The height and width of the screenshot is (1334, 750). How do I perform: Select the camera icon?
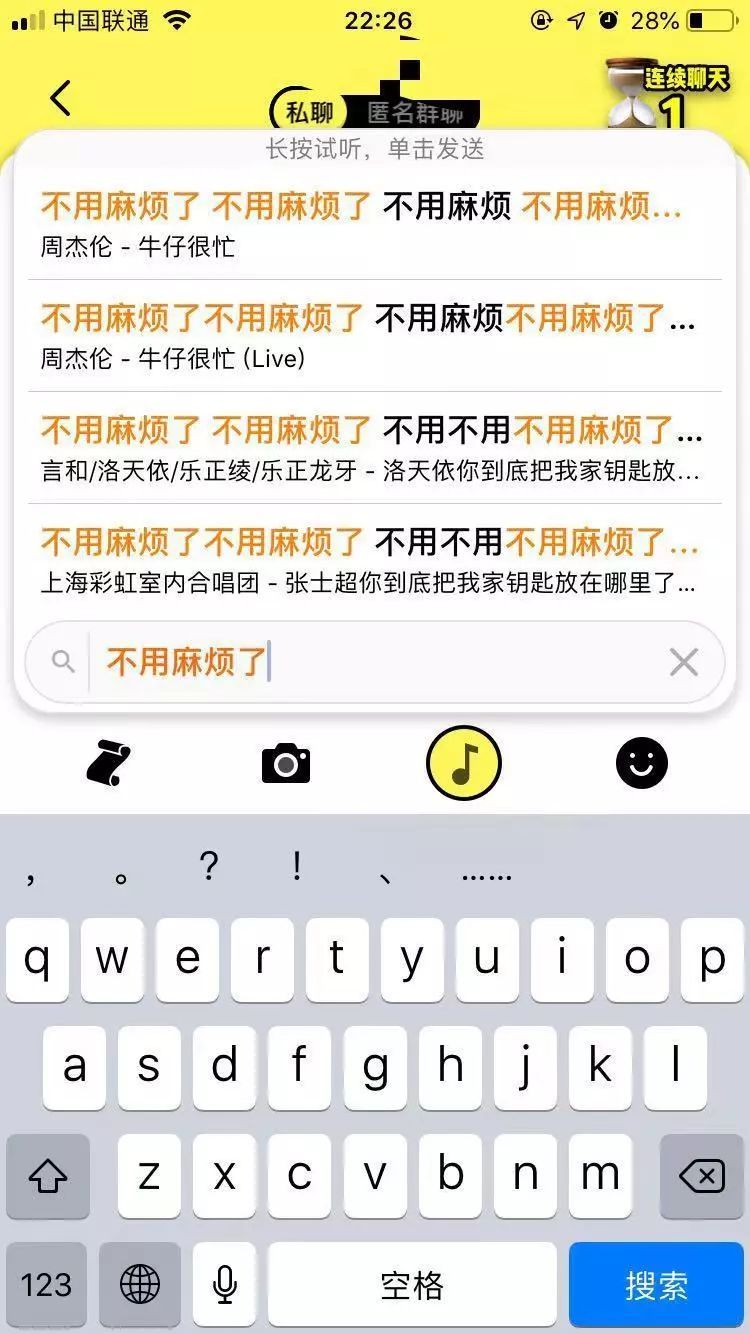coord(286,762)
